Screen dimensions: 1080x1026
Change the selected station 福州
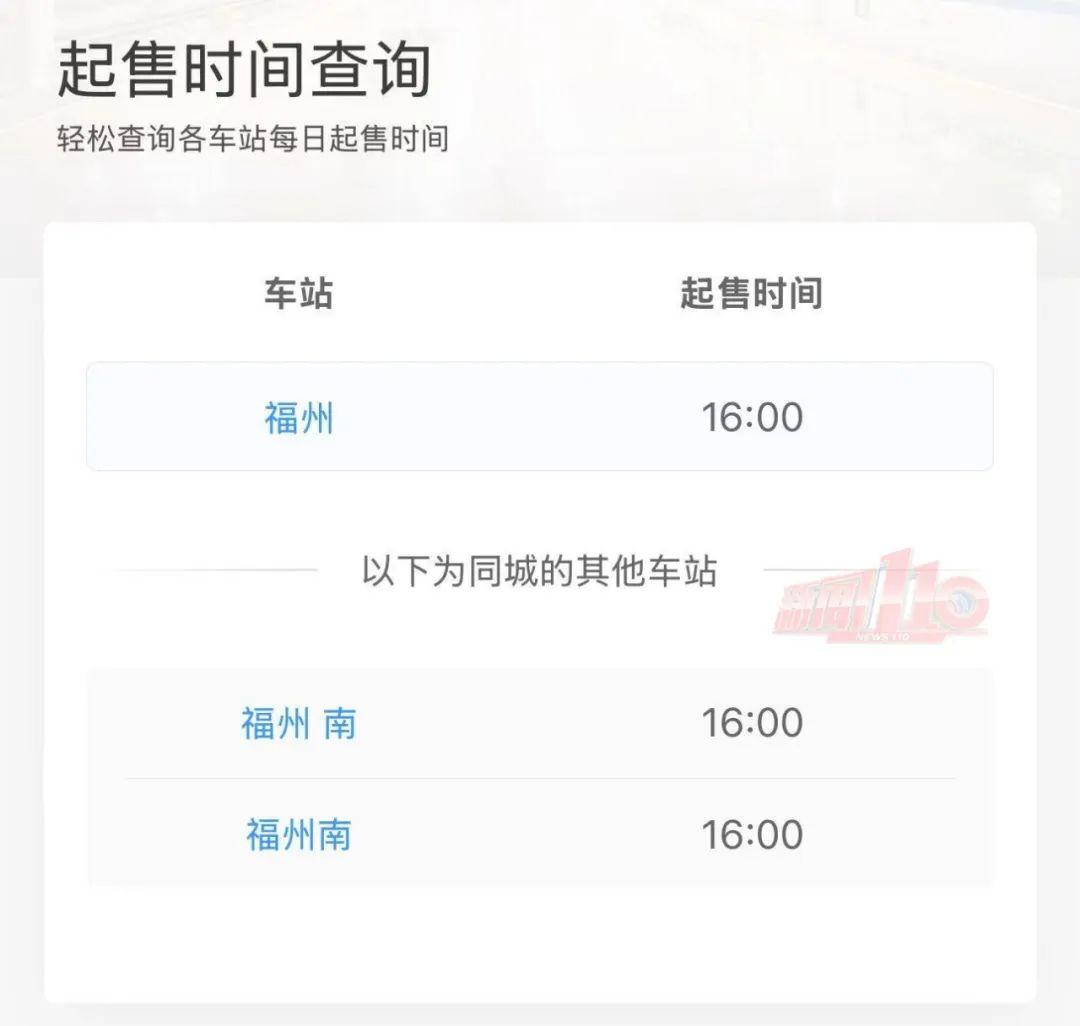pos(298,417)
